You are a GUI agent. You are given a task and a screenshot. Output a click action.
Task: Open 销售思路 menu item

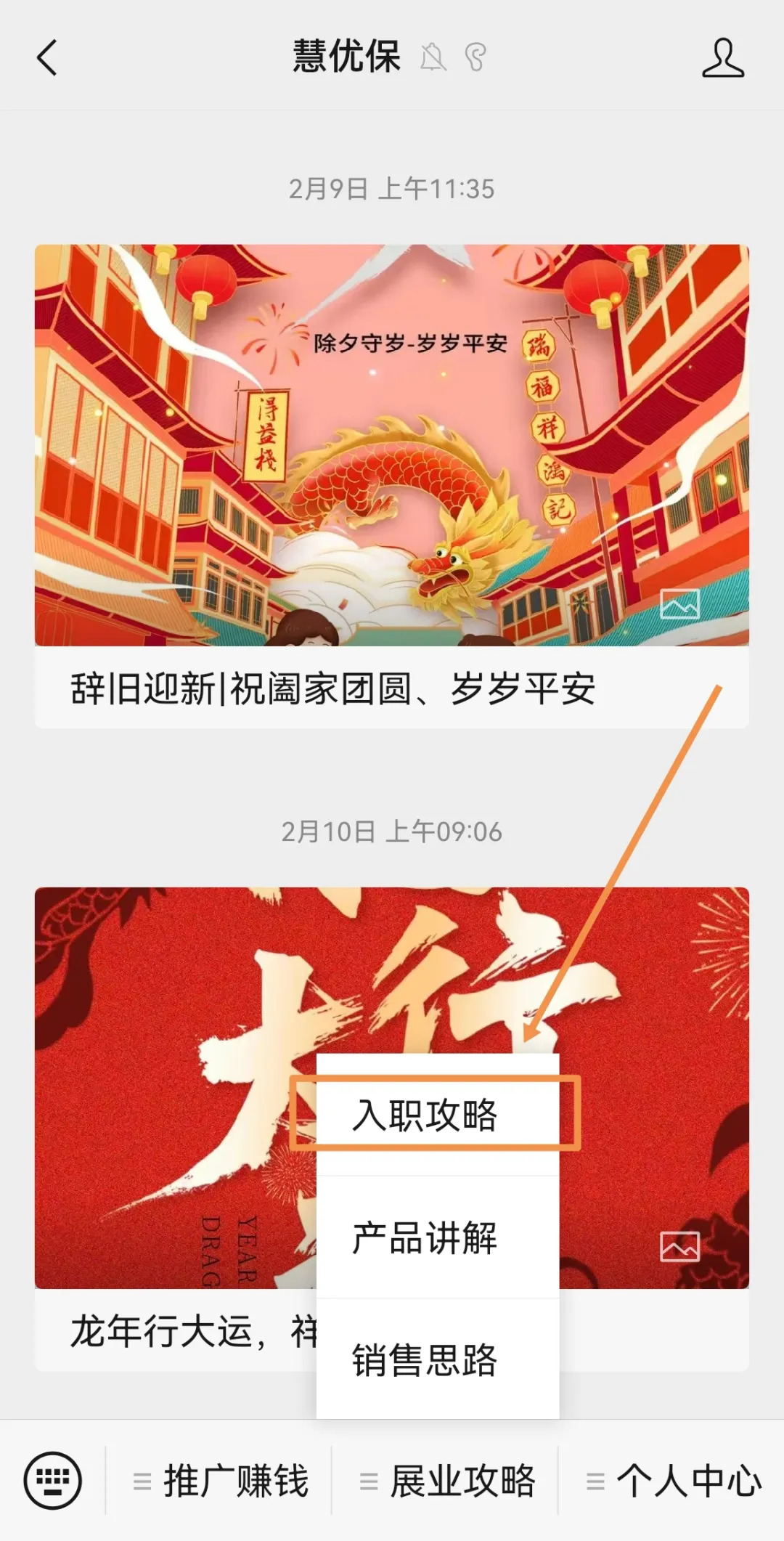[425, 1359]
